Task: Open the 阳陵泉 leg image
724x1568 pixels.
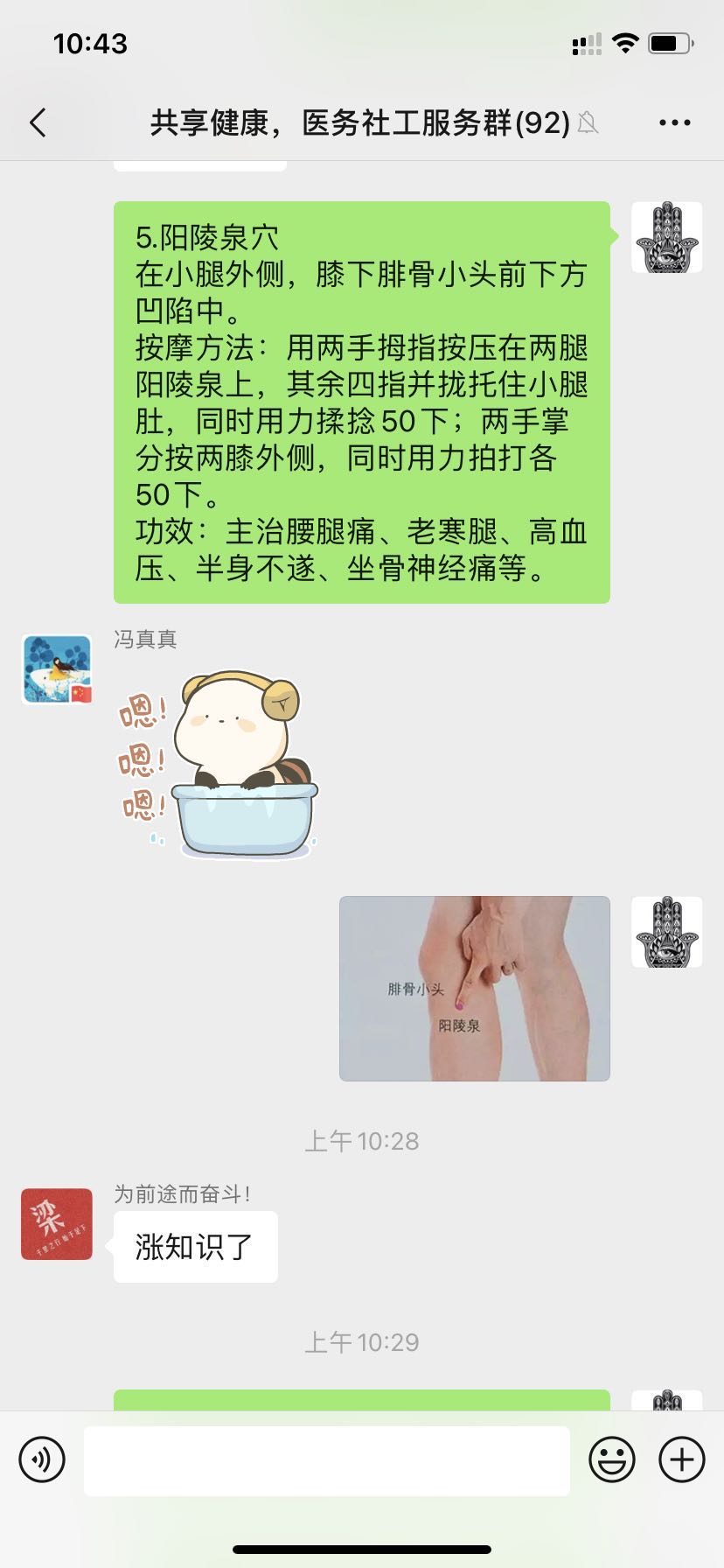Action: click(474, 988)
